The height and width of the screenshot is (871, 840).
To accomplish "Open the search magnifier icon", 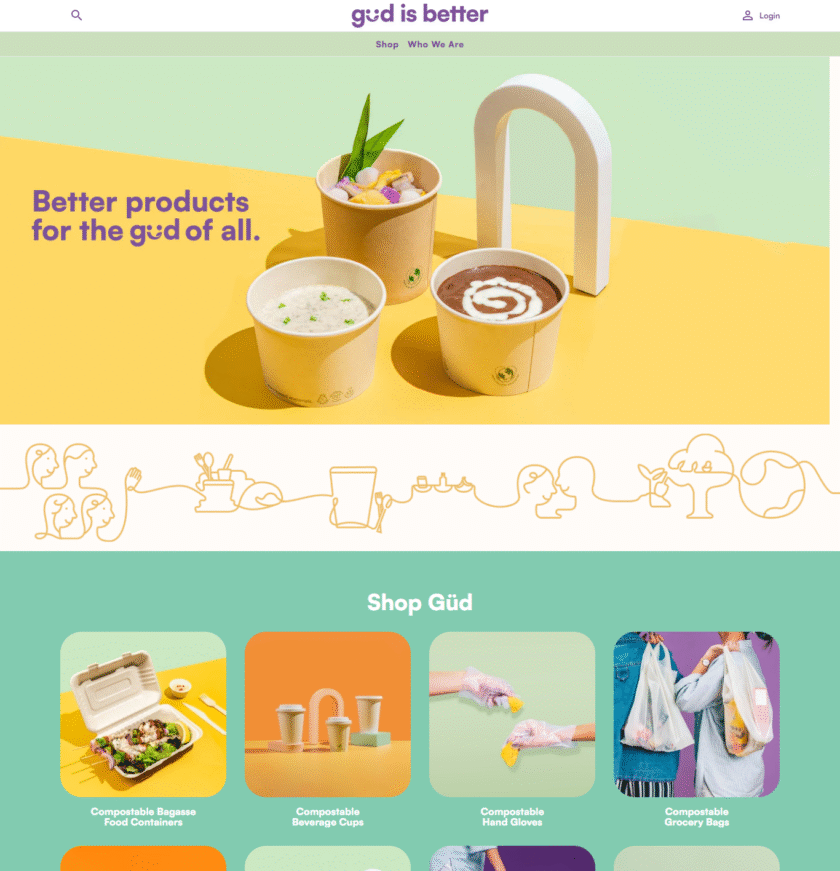I will click(x=77, y=15).
